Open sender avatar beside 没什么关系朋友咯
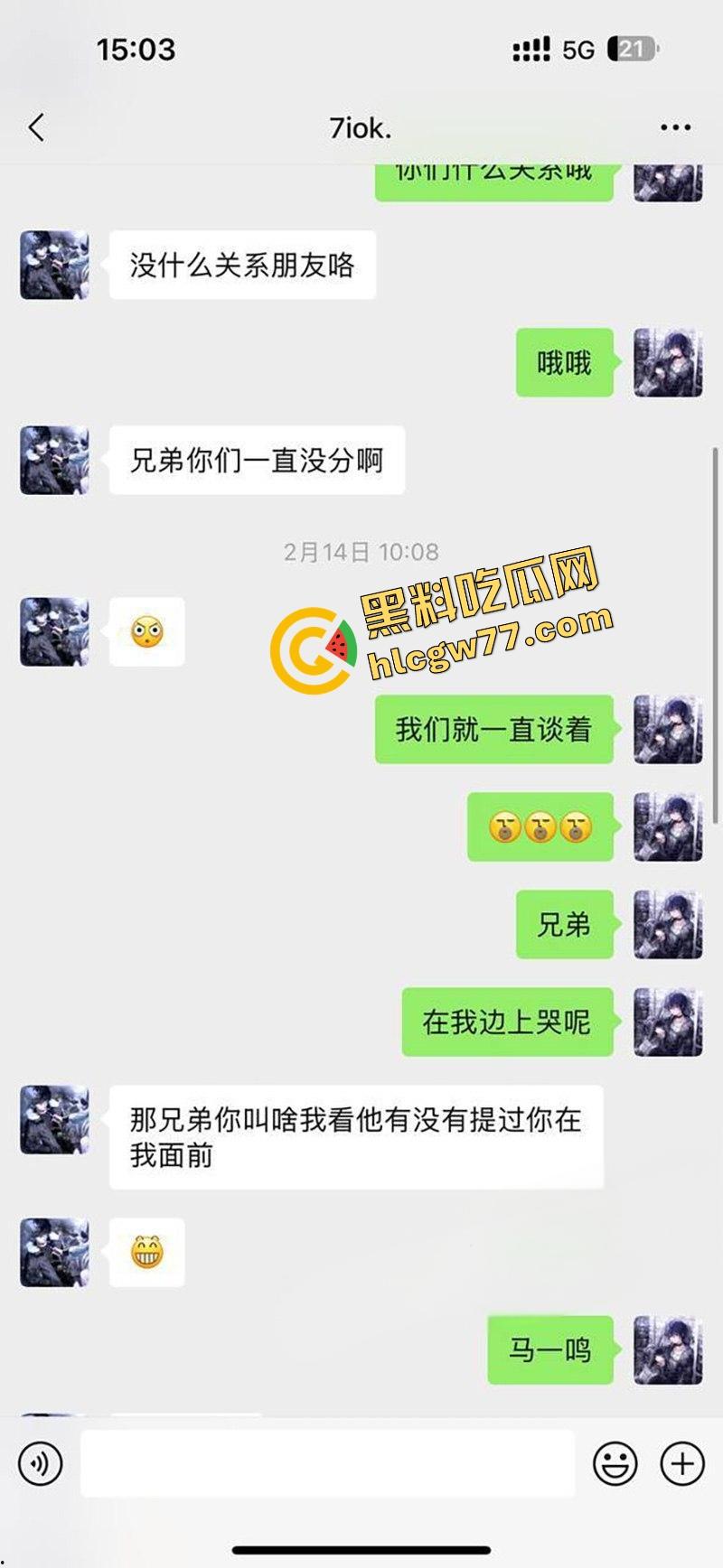The image size is (723, 1568). coord(54,265)
